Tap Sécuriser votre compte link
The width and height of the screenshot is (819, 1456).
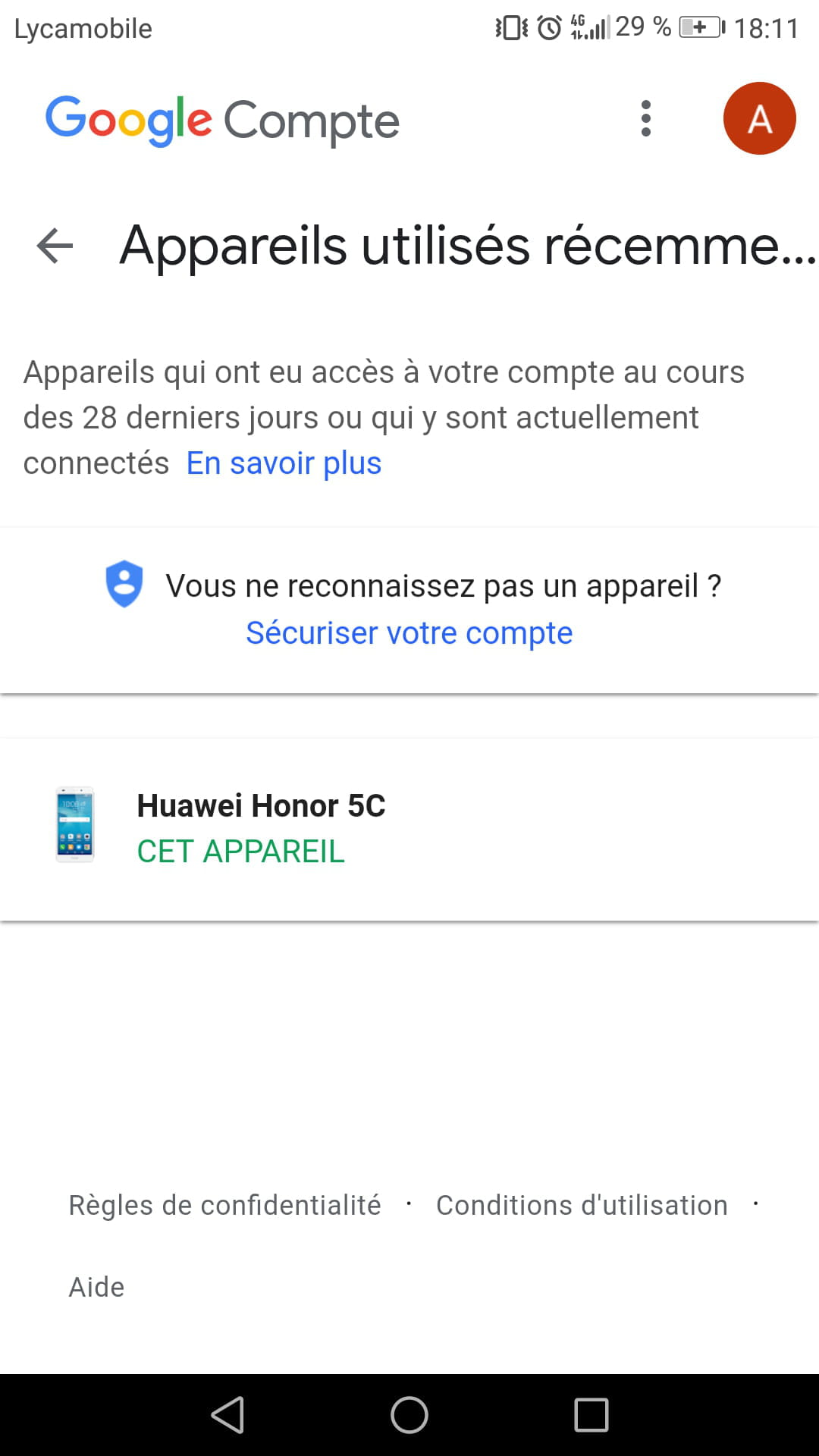coord(409,633)
